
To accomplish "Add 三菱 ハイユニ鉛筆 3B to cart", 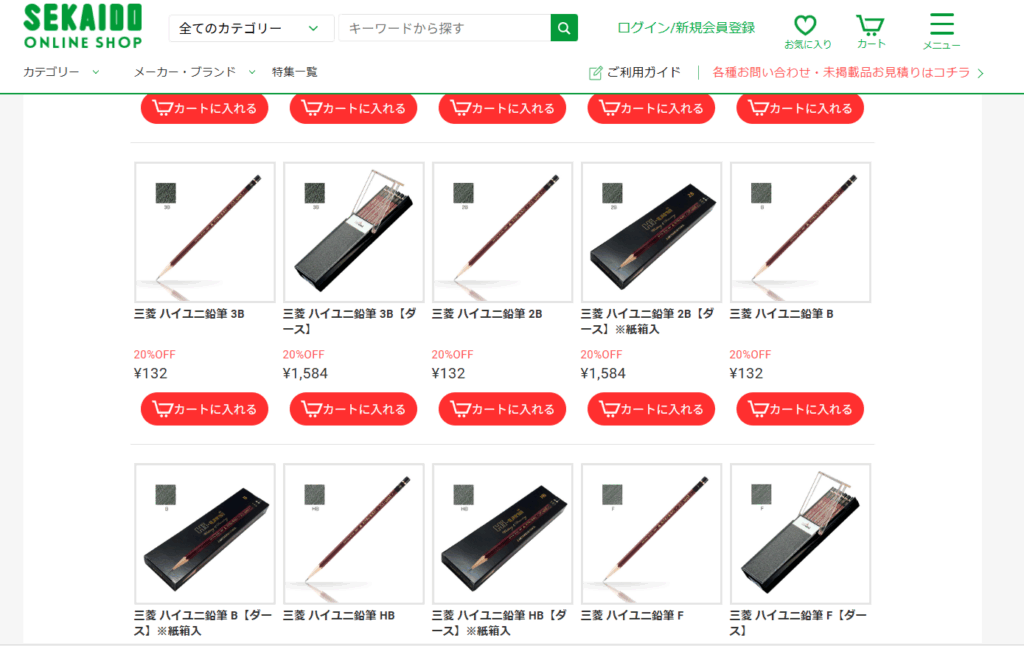I will pyautogui.click(x=205, y=409).
